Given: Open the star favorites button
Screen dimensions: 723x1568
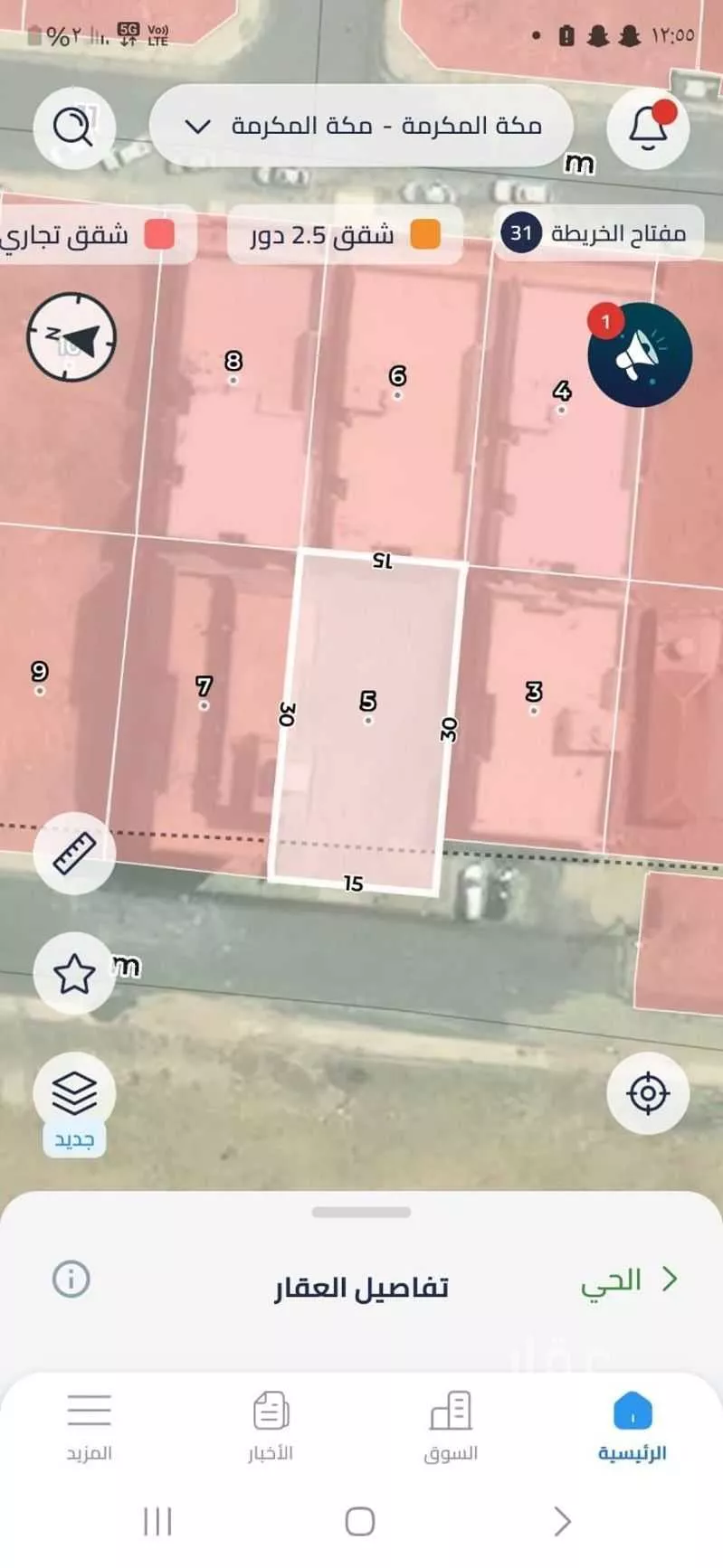Looking at the screenshot, I should 74,974.
